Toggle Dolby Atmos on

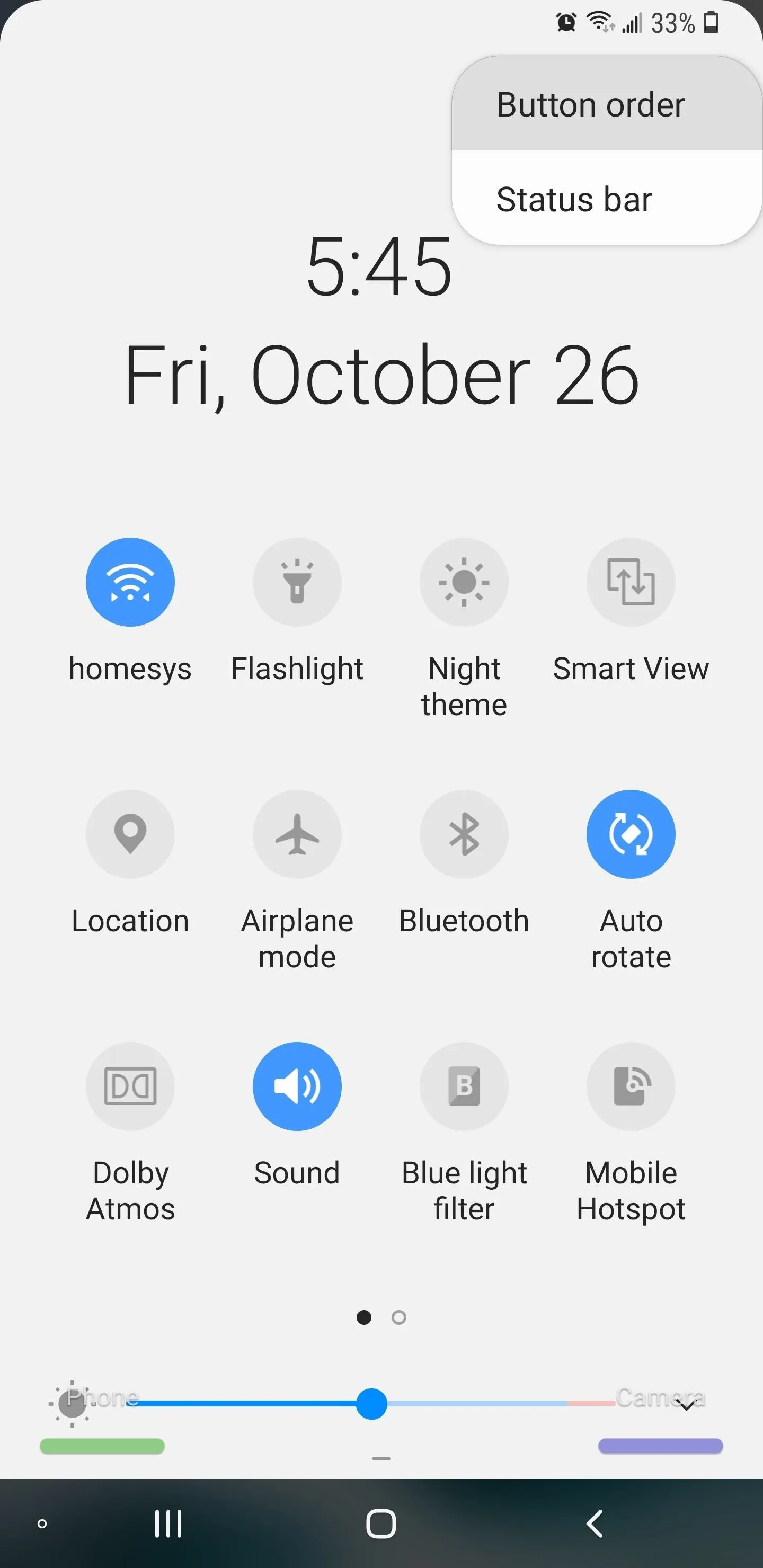pyautogui.click(x=130, y=1086)
